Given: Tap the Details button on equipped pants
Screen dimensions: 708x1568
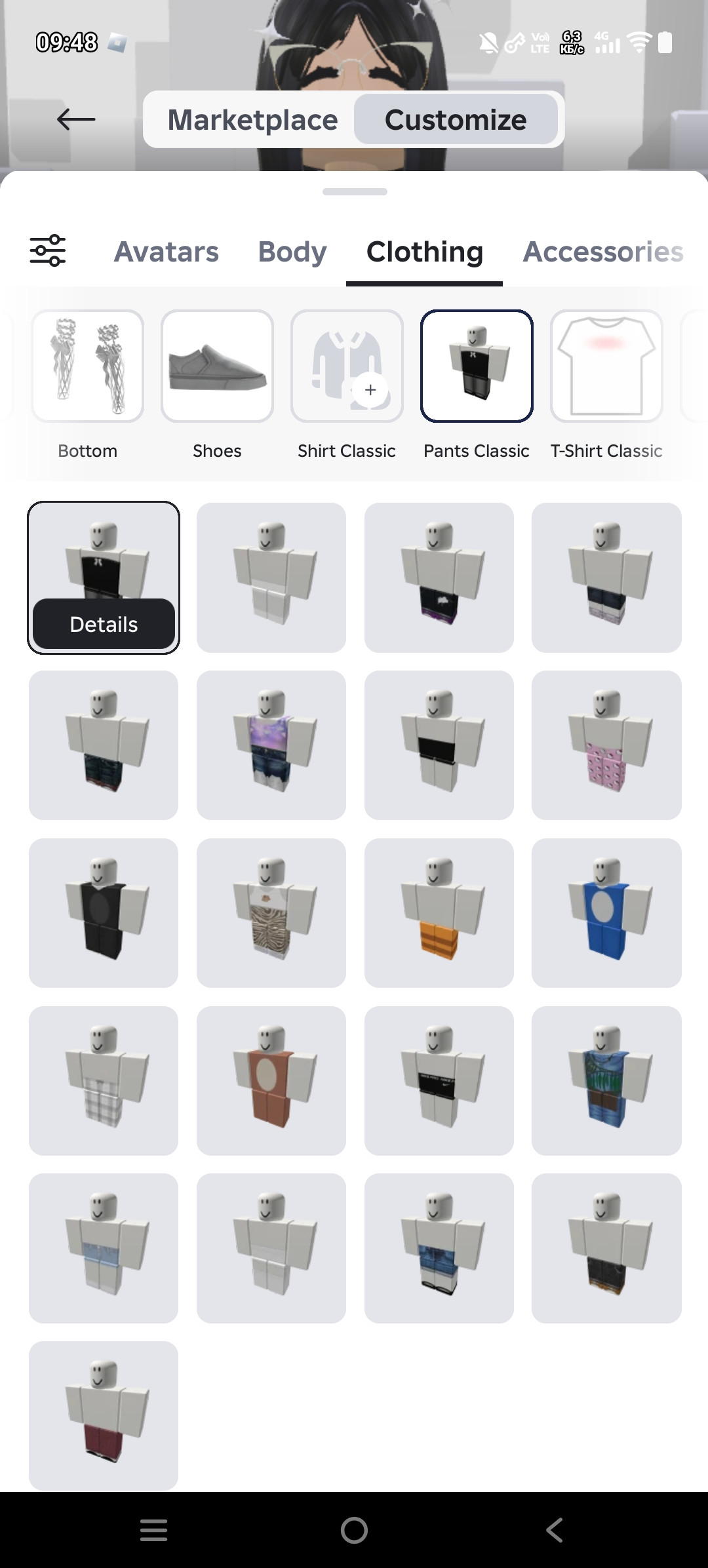Looking at the screenshot, I should 104,624.
